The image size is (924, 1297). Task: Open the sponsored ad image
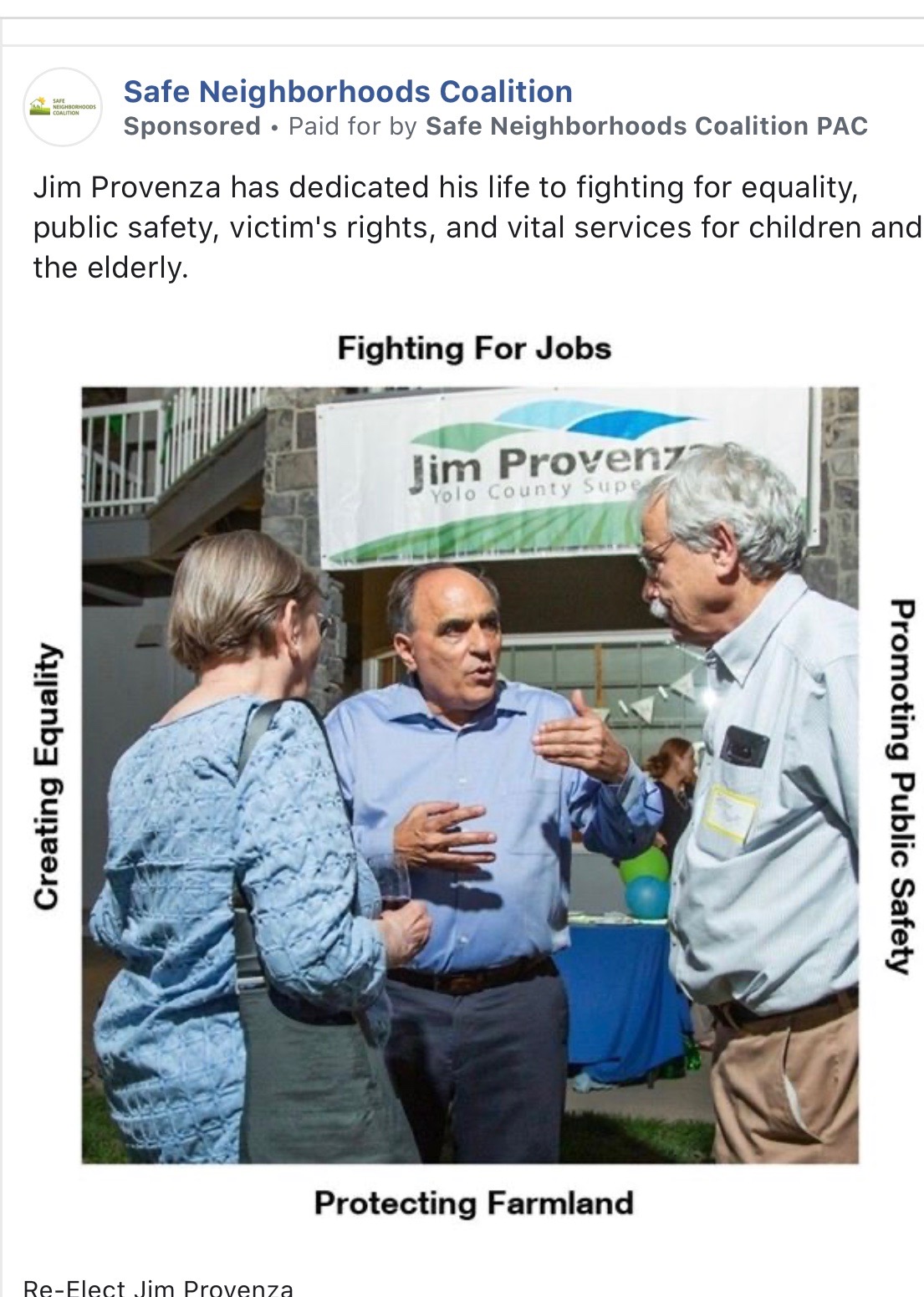point(470,774)
